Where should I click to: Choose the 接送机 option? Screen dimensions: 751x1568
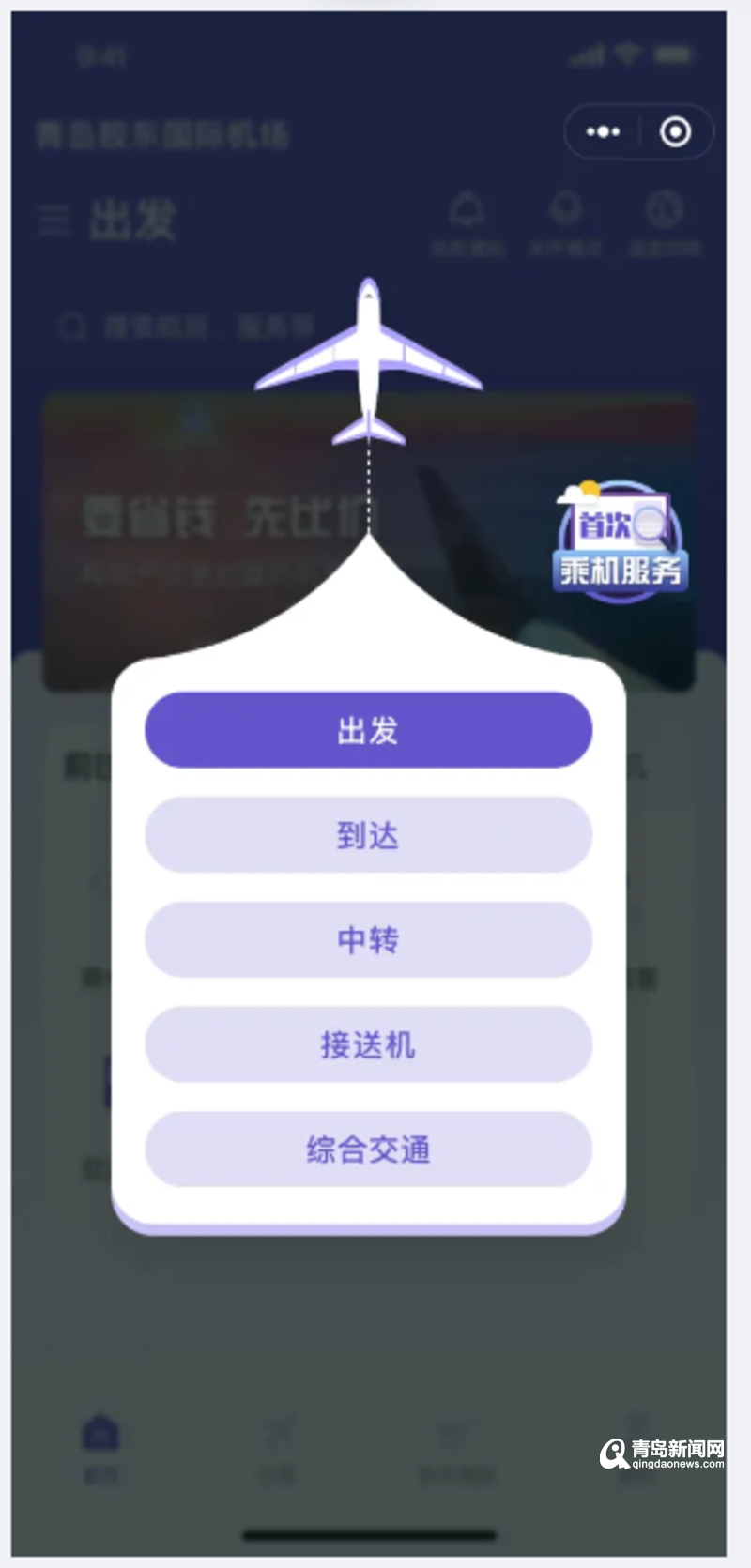(368, 1044)
